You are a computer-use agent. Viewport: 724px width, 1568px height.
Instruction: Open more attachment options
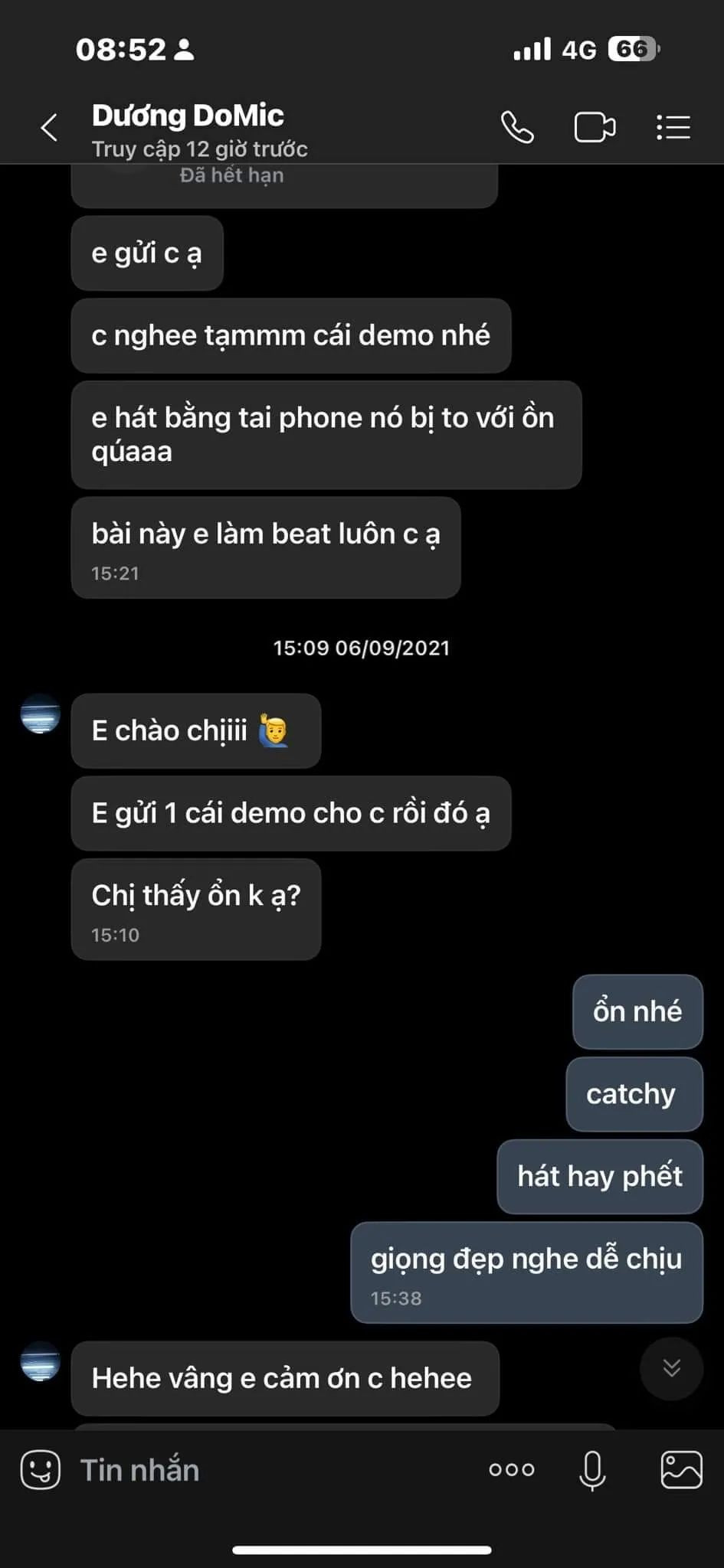[512, 1469]
